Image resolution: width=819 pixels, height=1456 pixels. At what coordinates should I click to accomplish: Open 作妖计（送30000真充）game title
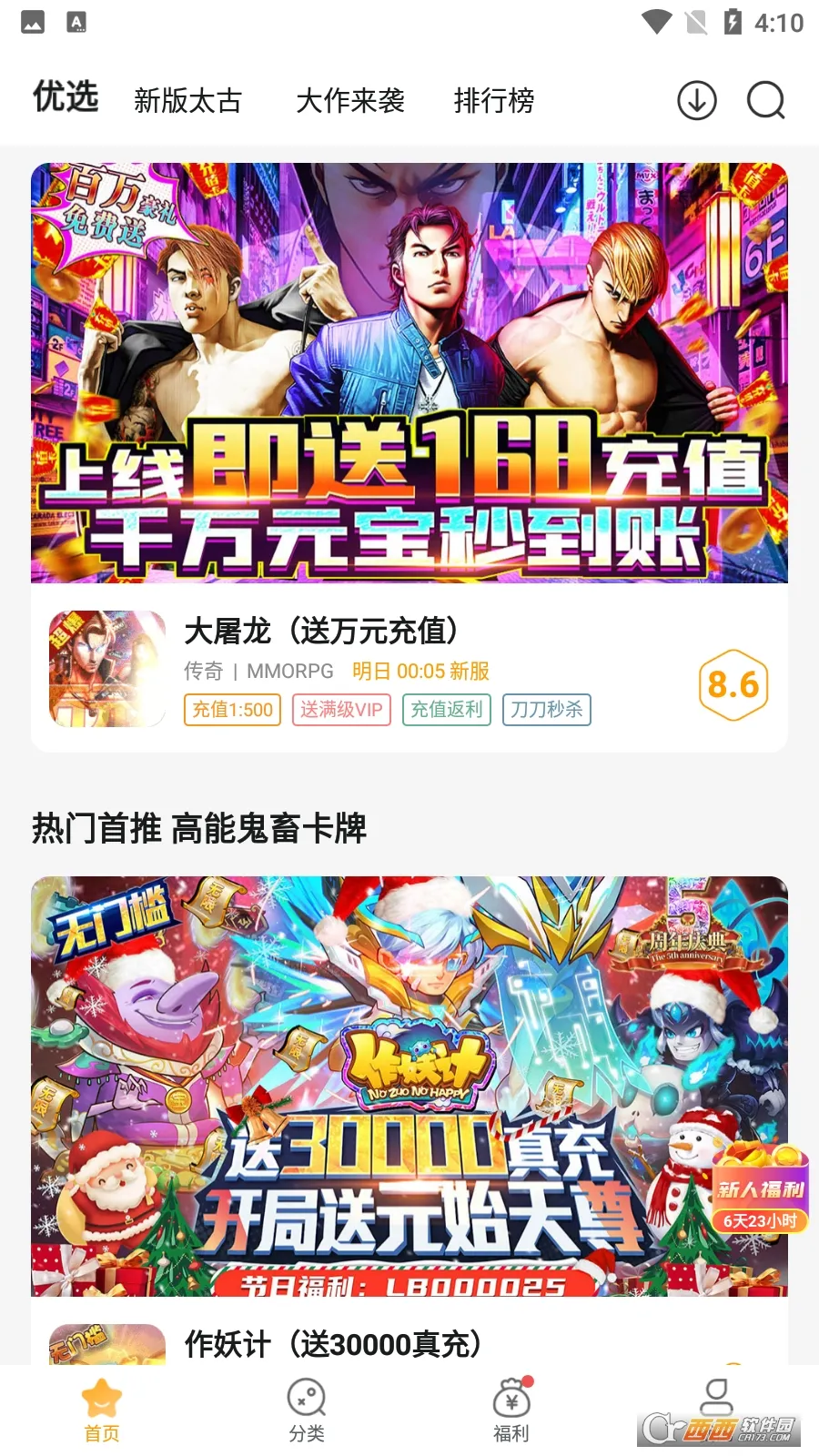point(334,1344)
